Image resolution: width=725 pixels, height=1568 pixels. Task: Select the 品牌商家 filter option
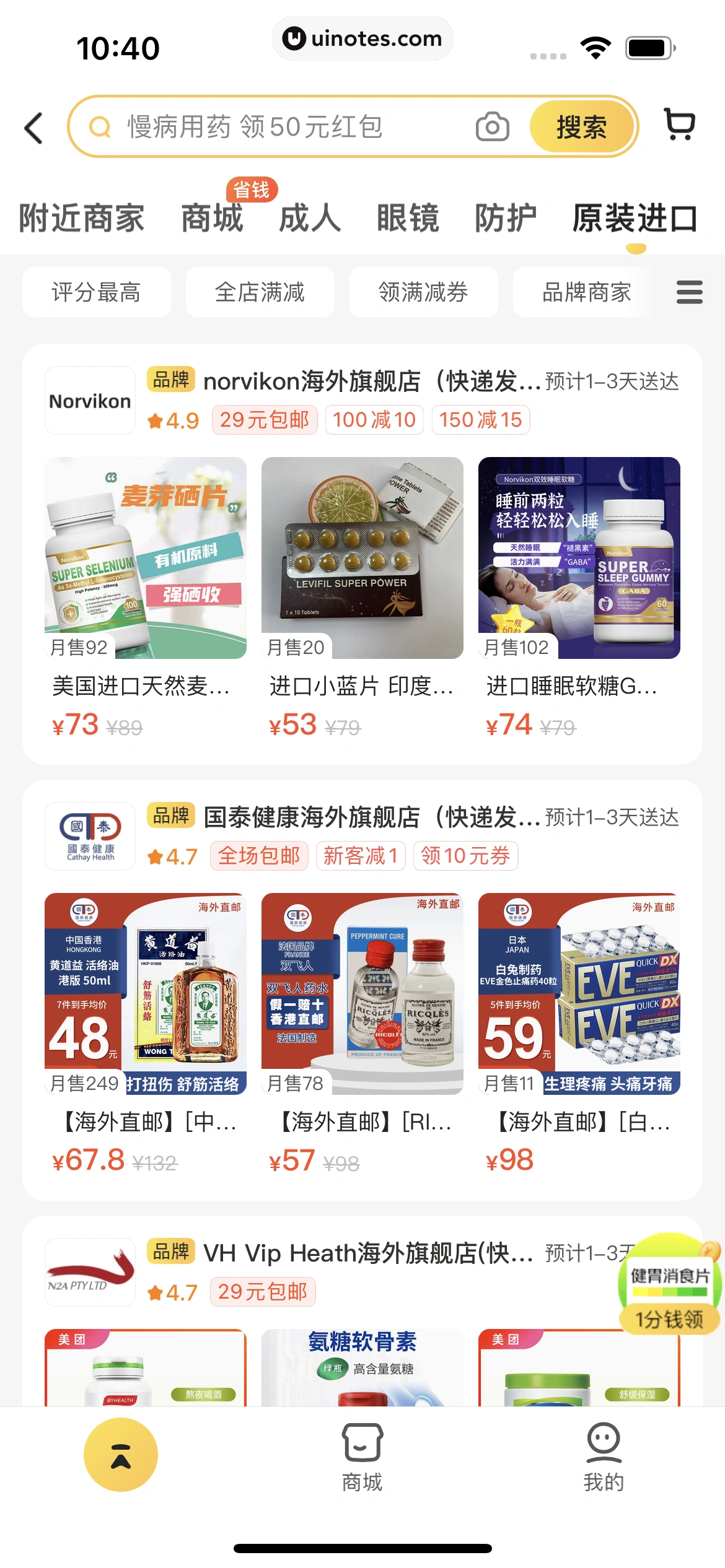coord(586,292)
